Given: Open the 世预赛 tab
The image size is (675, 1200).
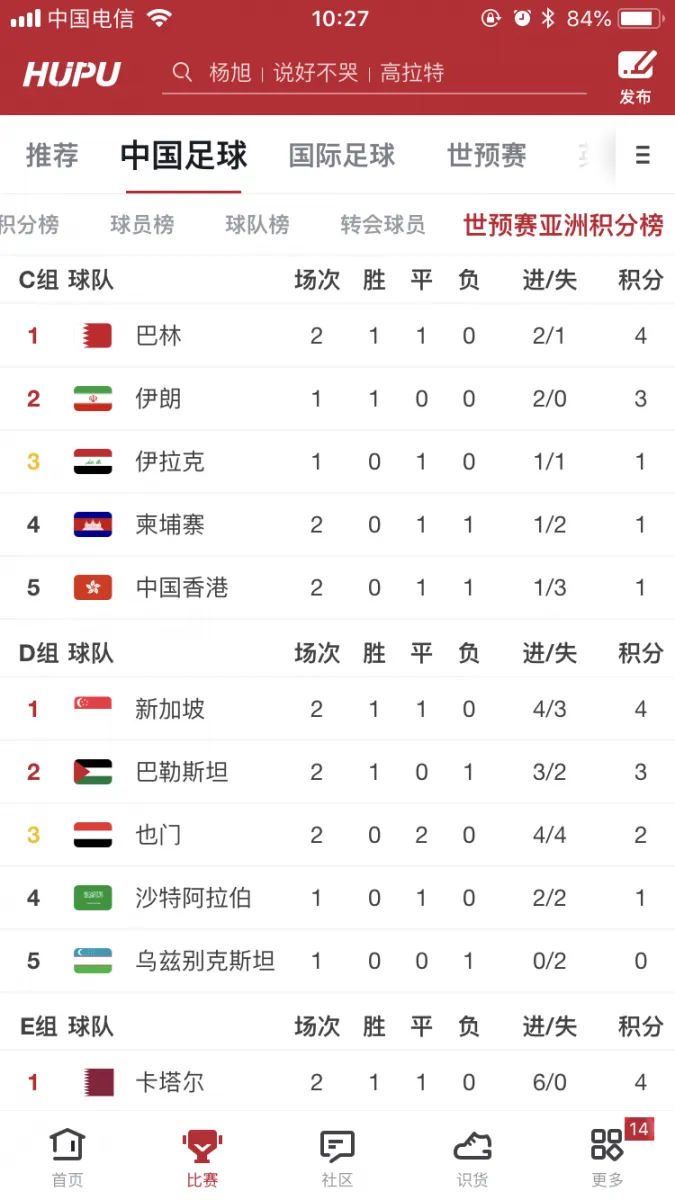Looking at the screenshot, I should 487,155.
